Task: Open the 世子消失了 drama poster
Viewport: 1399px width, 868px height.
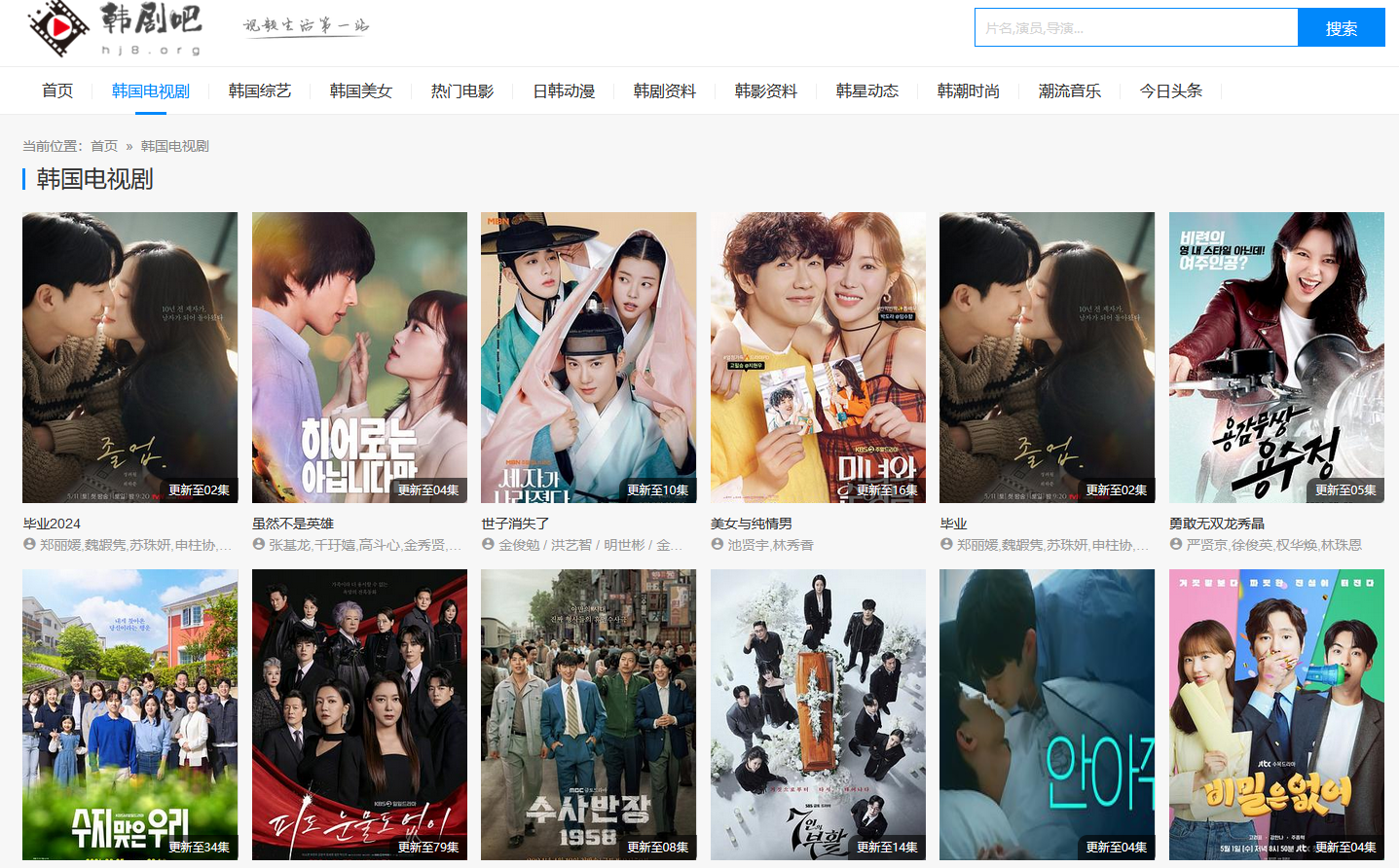Action: click(x=588, y=357)
